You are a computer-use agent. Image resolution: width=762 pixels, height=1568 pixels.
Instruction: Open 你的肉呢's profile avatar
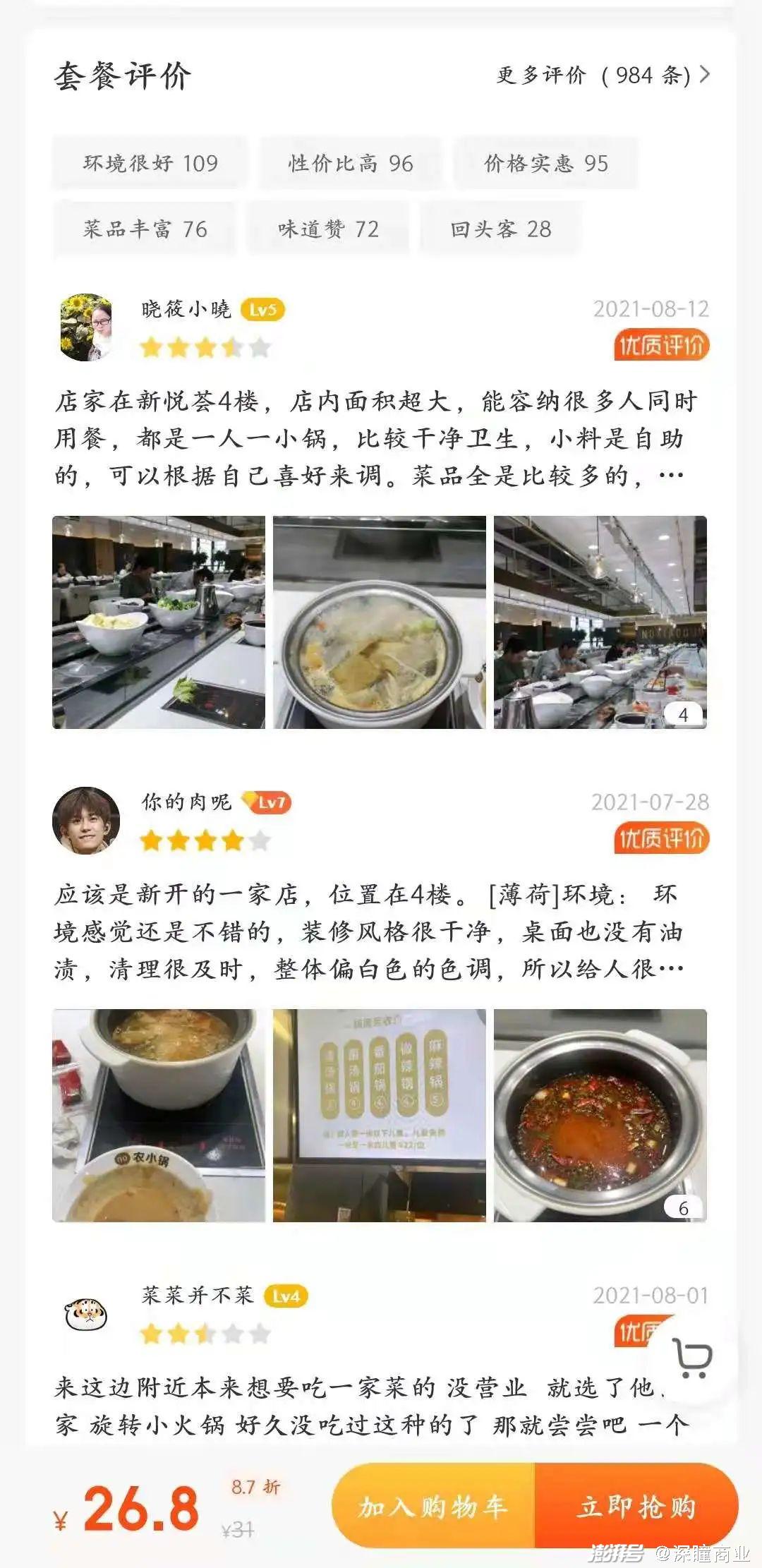point(86,820)
